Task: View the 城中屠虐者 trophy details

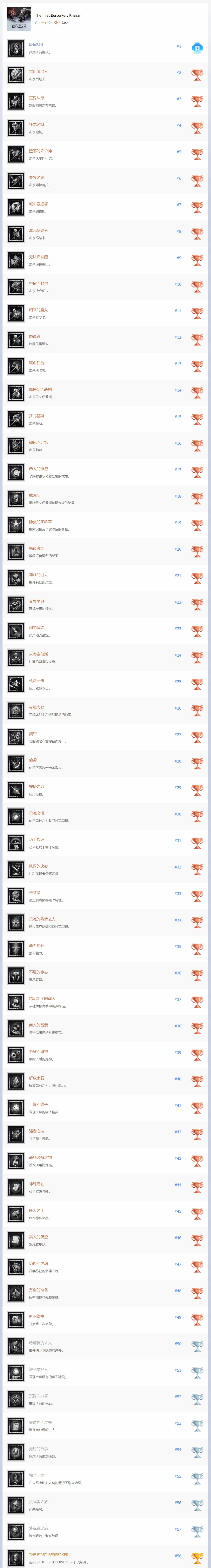Action: (x=38, y=204)
